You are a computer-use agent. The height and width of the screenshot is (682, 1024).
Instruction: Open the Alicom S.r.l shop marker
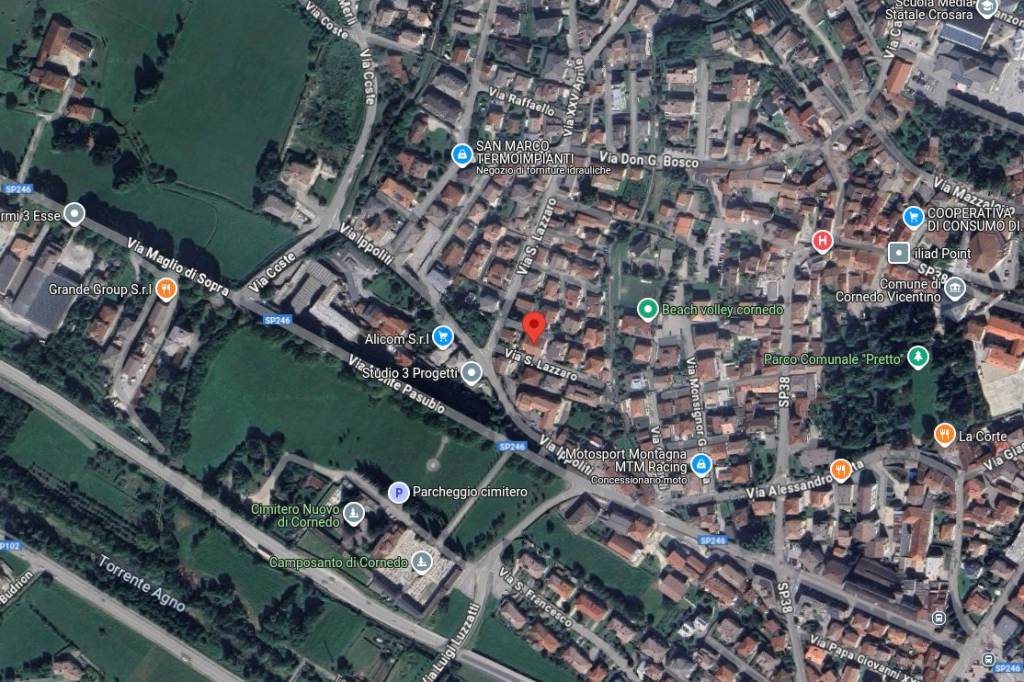point(443,337)
